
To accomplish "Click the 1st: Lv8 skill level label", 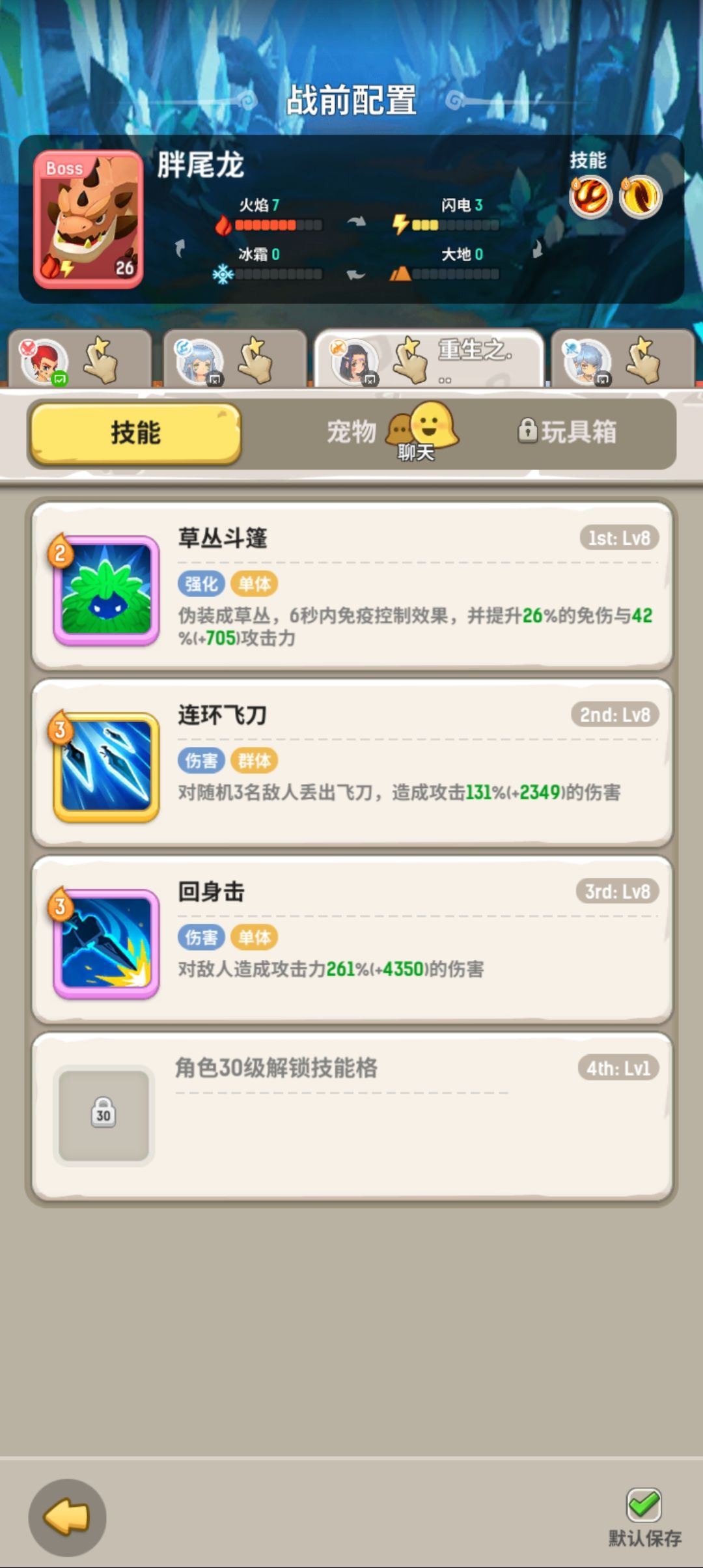I will (x=618, y=537).
